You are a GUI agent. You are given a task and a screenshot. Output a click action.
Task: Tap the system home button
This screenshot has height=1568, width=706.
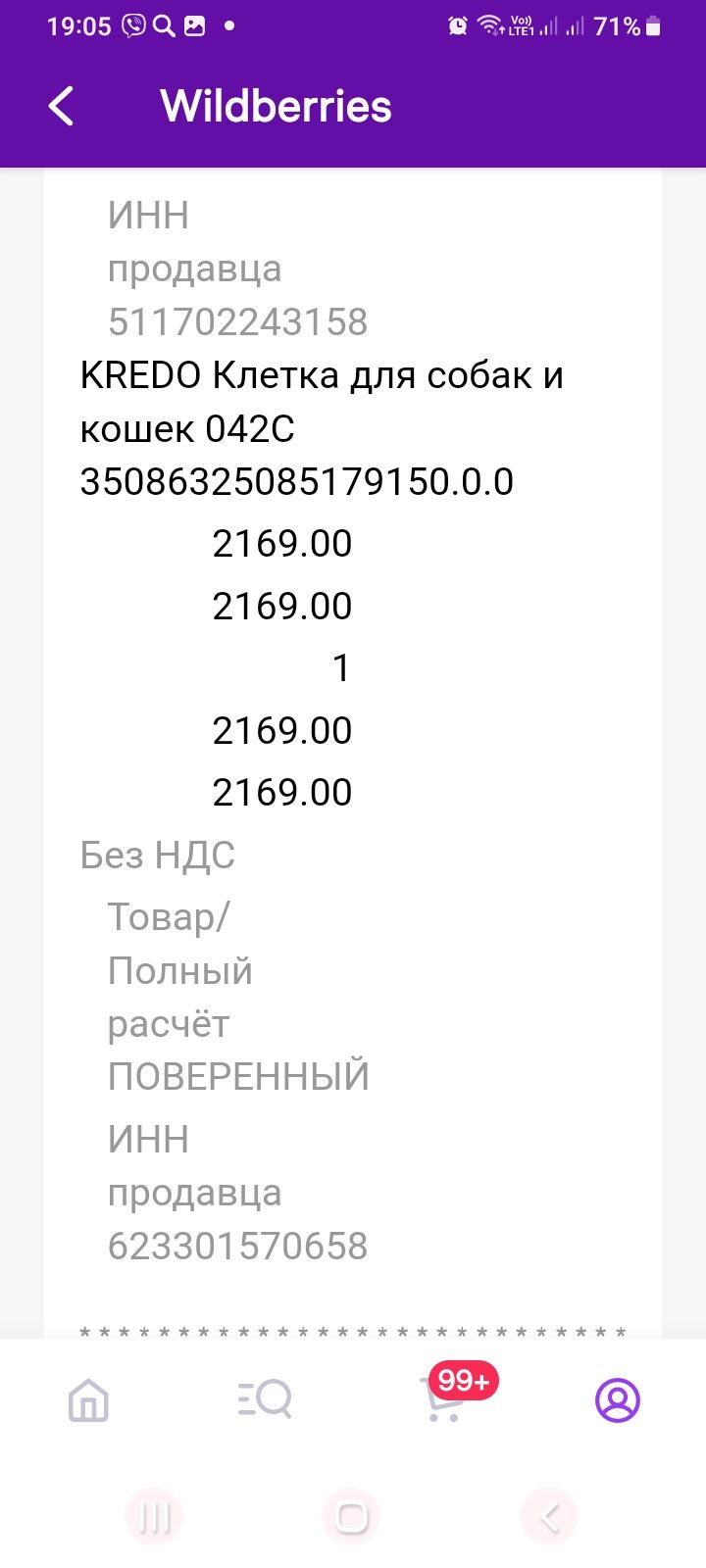pyautogui.click(x=351, y=1516)
